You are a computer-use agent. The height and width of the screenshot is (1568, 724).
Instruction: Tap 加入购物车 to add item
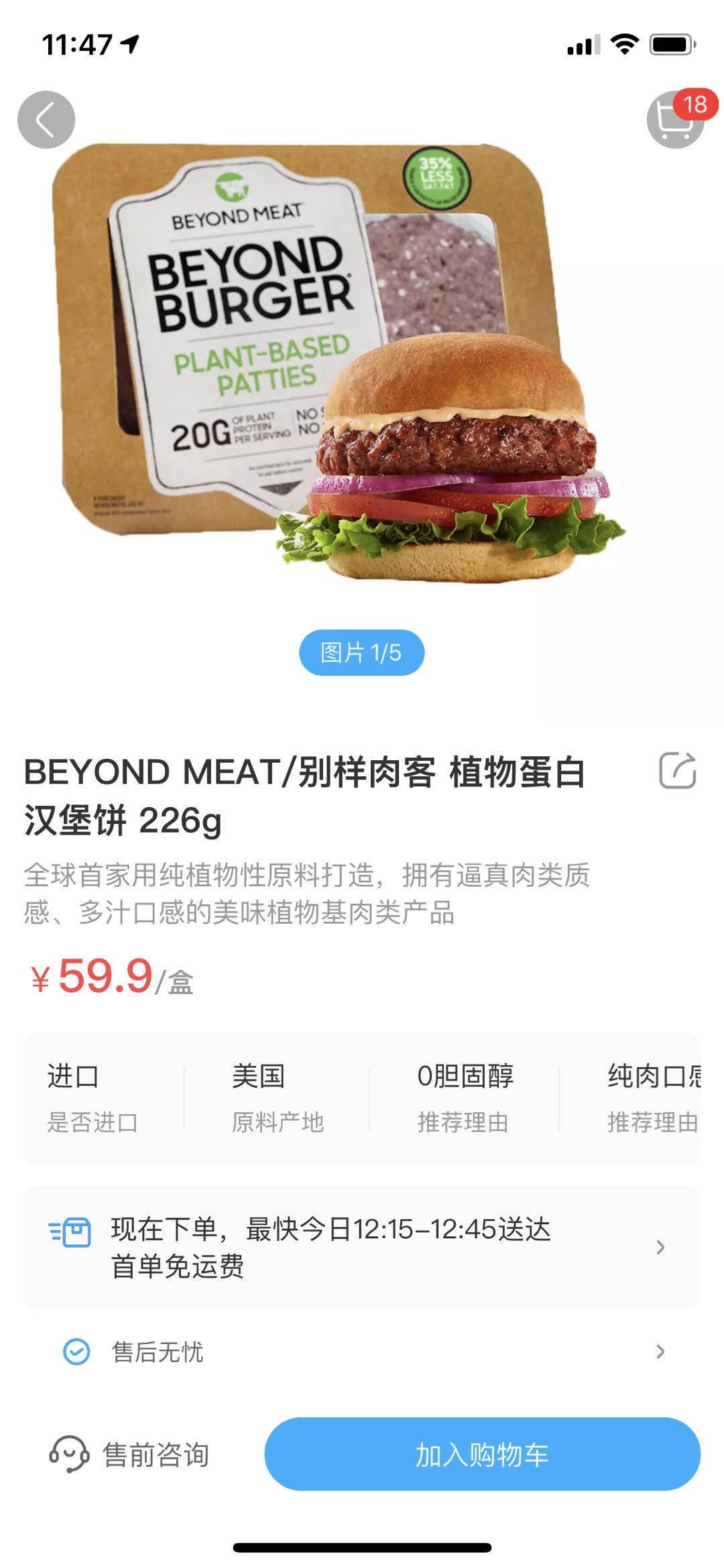tap(482, 1455)
